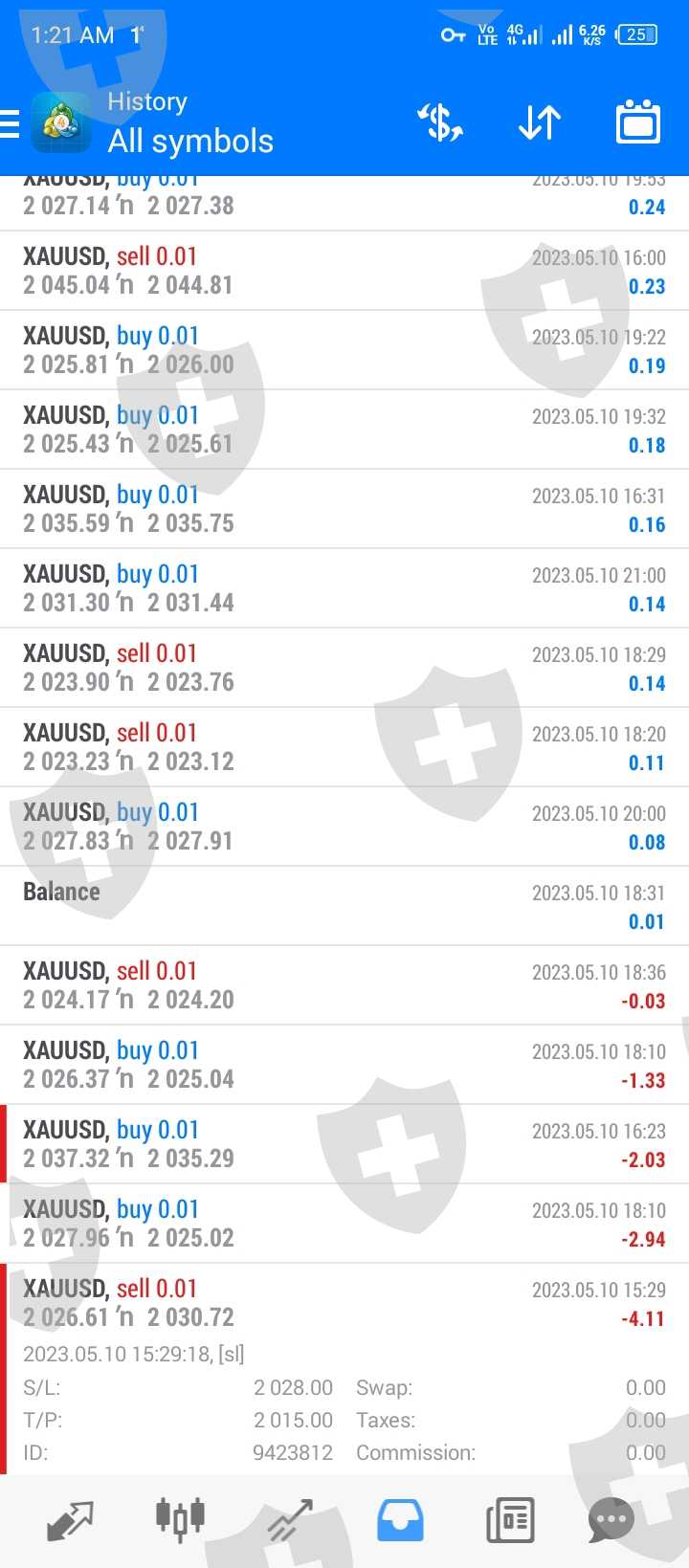Viewport: 689px width, 1568px height.
Task: Open the hamburger drawer menu
Action: coord(11,123)
